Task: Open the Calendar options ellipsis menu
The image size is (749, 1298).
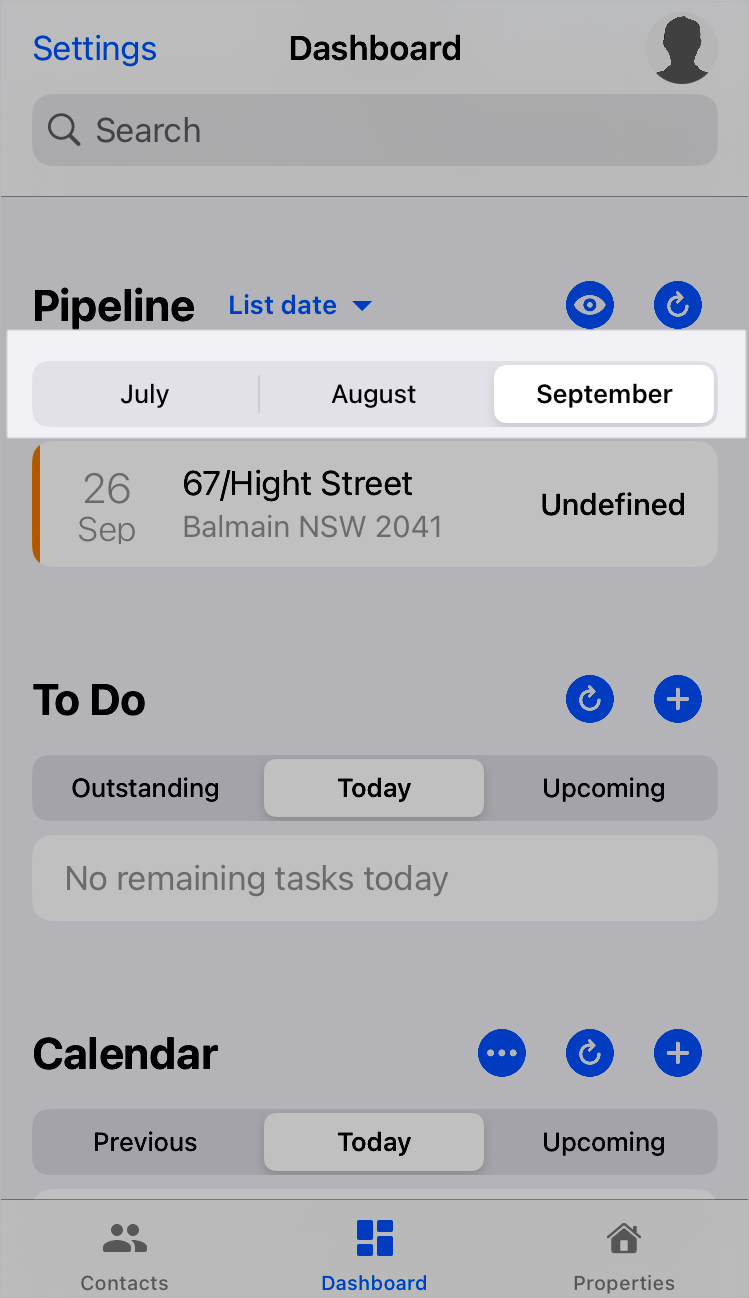Action: pos(501,1053)
